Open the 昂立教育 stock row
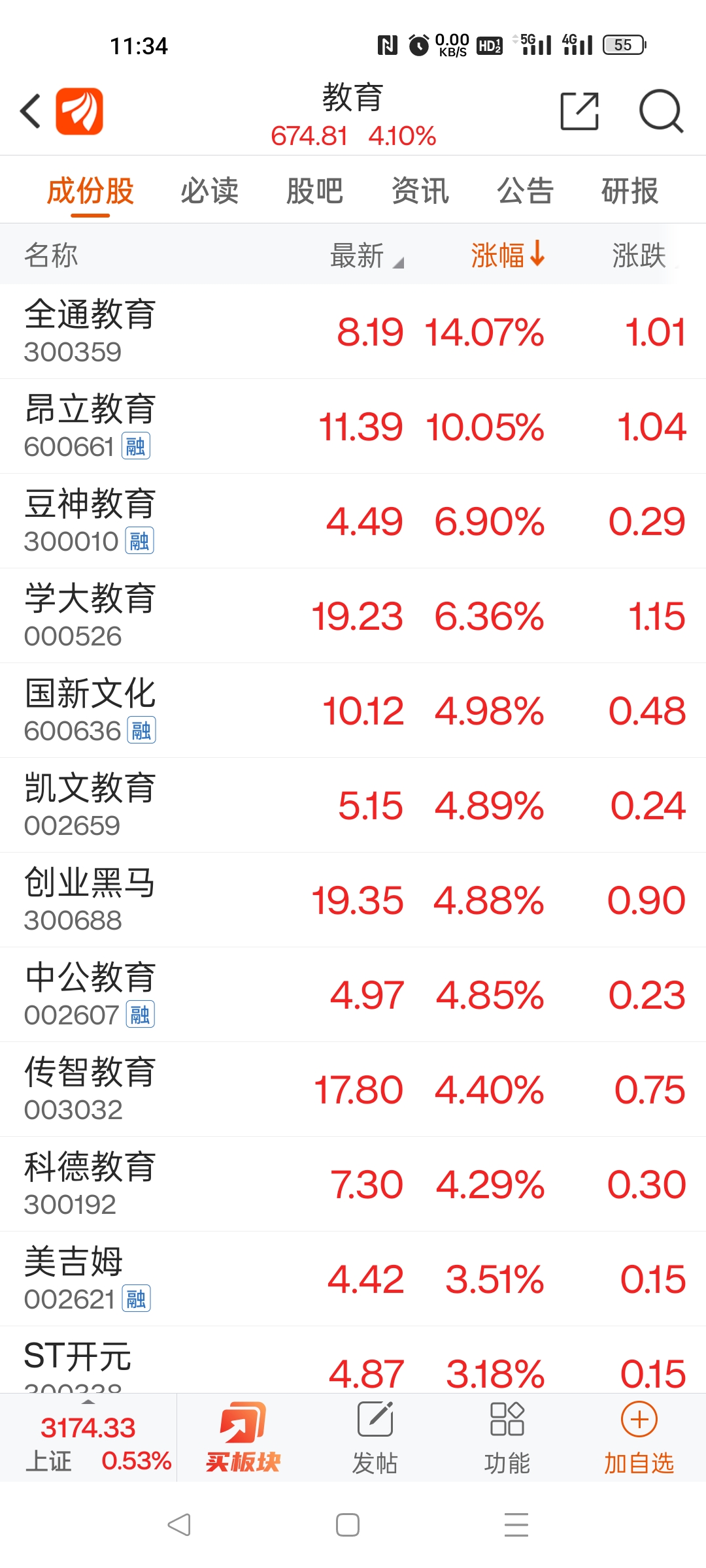Screen dimensions: 706x1568 click(x=353, y=427)
